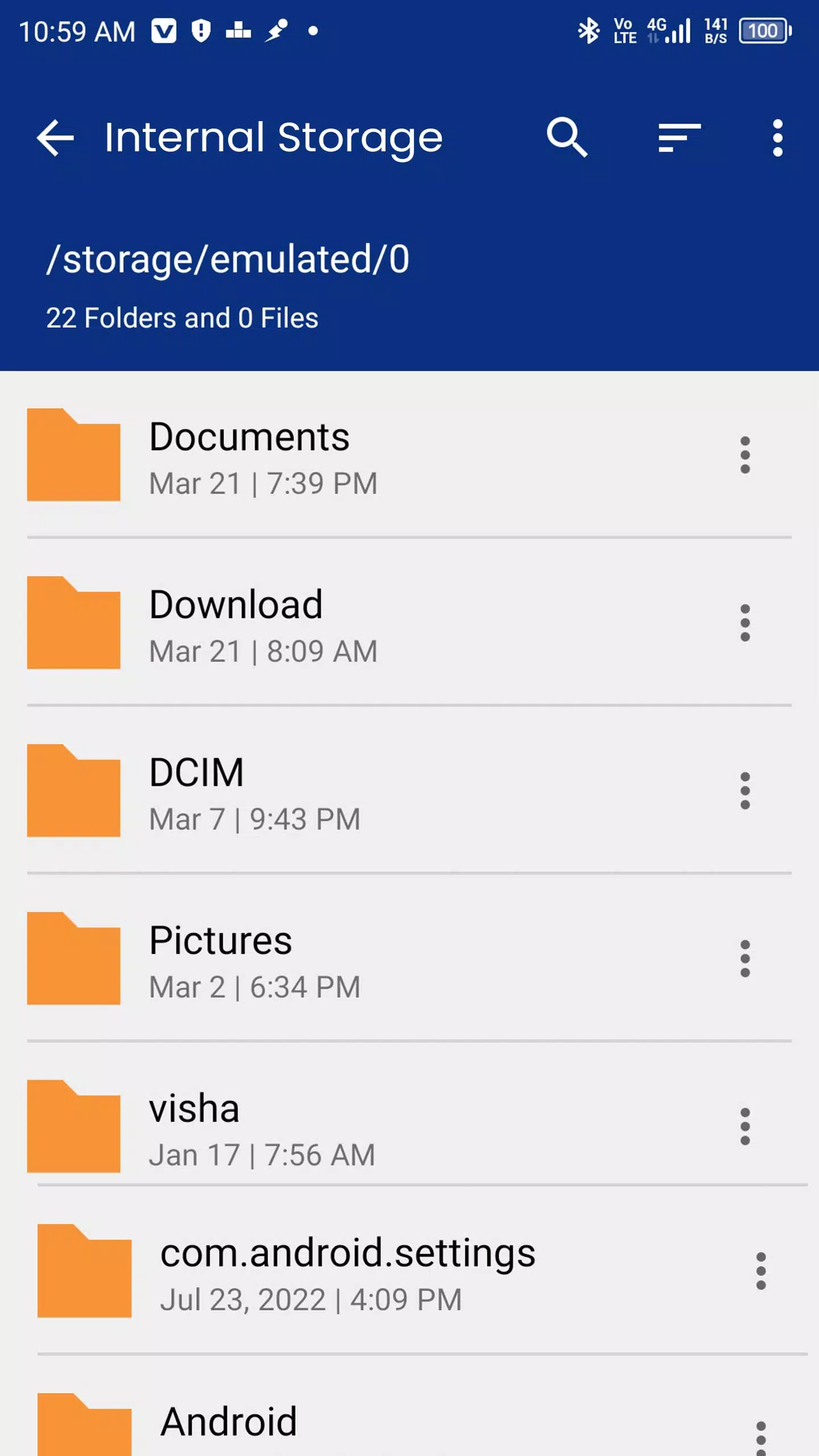This screenshot has width=819, height=1456.
Task: Open the sort options
Action: tap(679, 138)
